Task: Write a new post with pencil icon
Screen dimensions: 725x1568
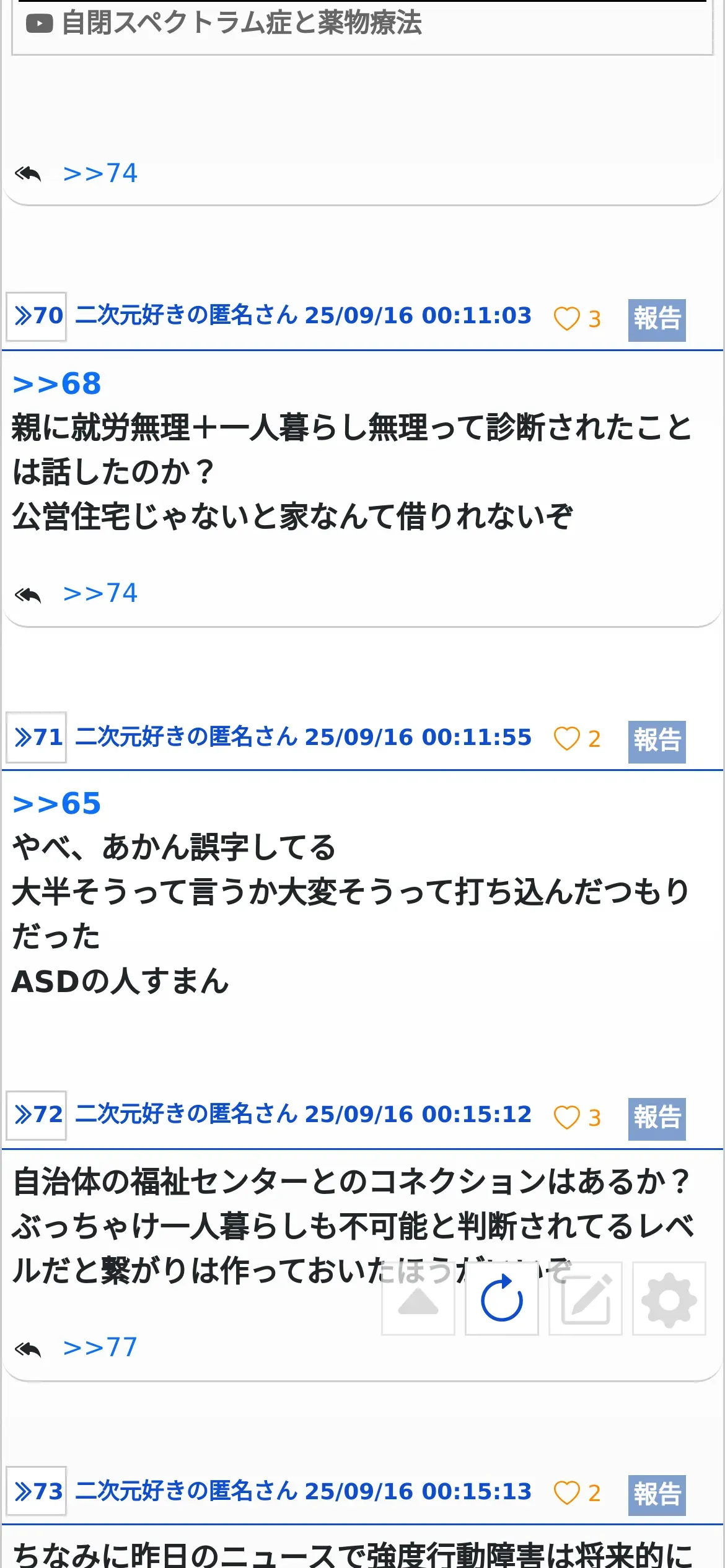Action: 586,1299
